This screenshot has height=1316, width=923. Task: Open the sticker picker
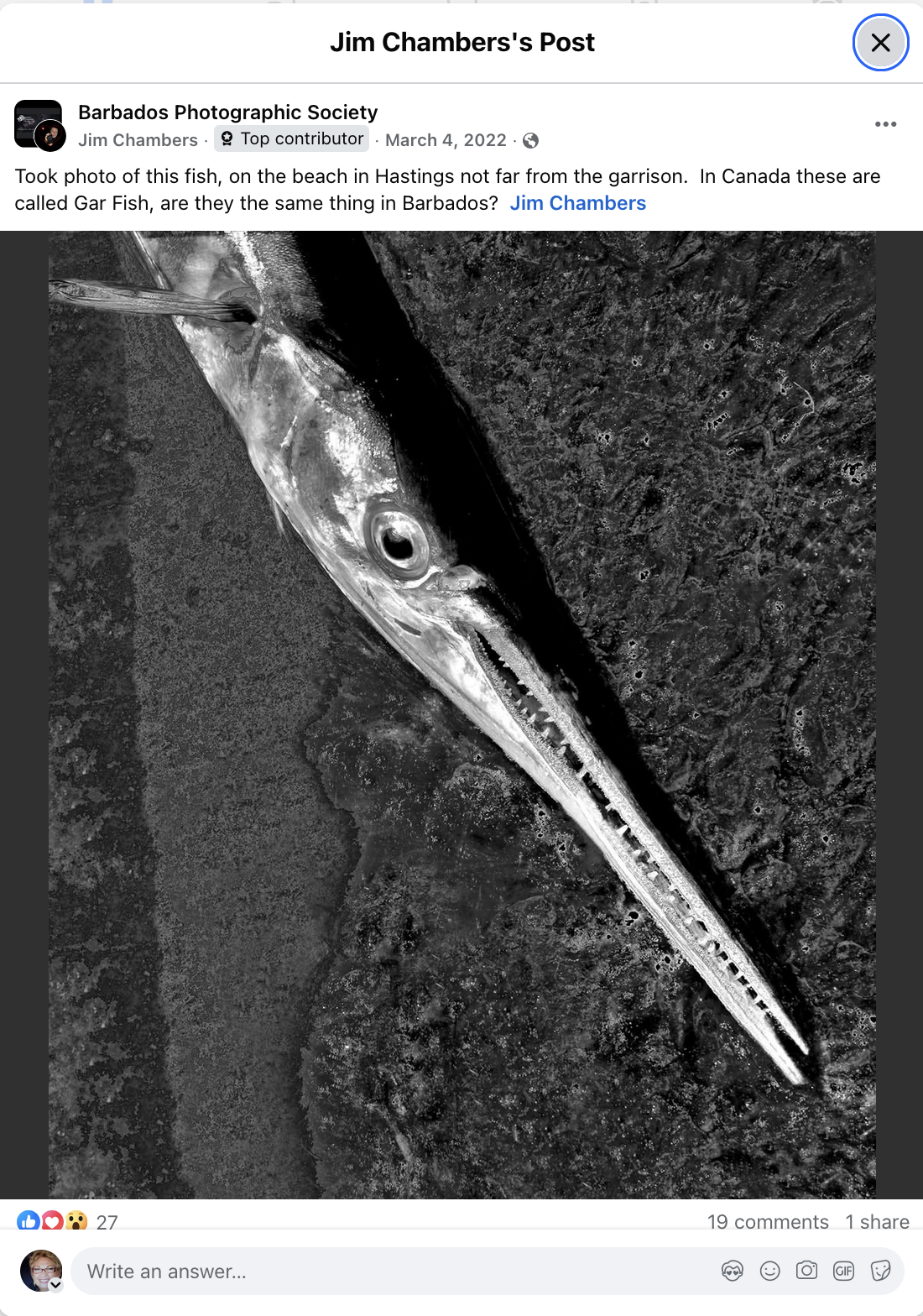[x=880, y=1272]
